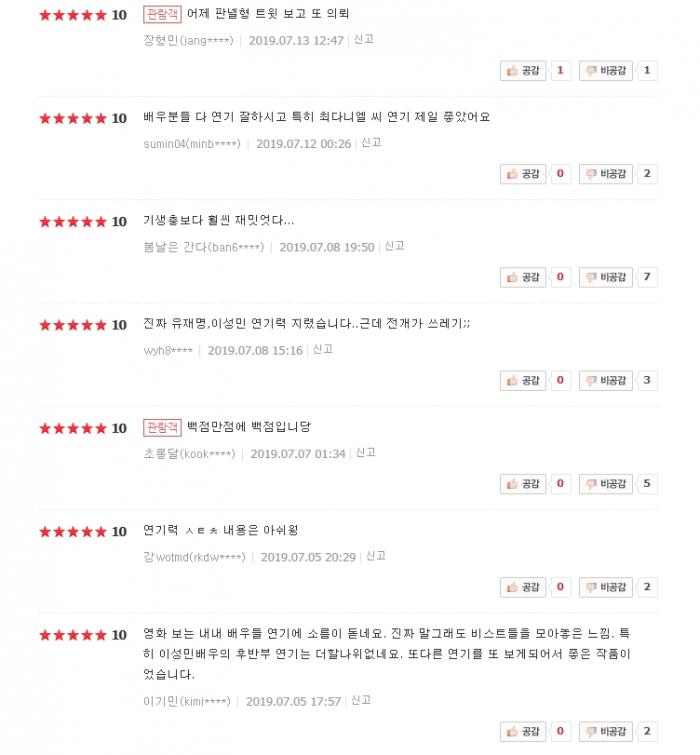Screen dimensions: 700x755
Task: Tap 비공감 on 봄날은 간다's review
Action: [x=605, y=277]
